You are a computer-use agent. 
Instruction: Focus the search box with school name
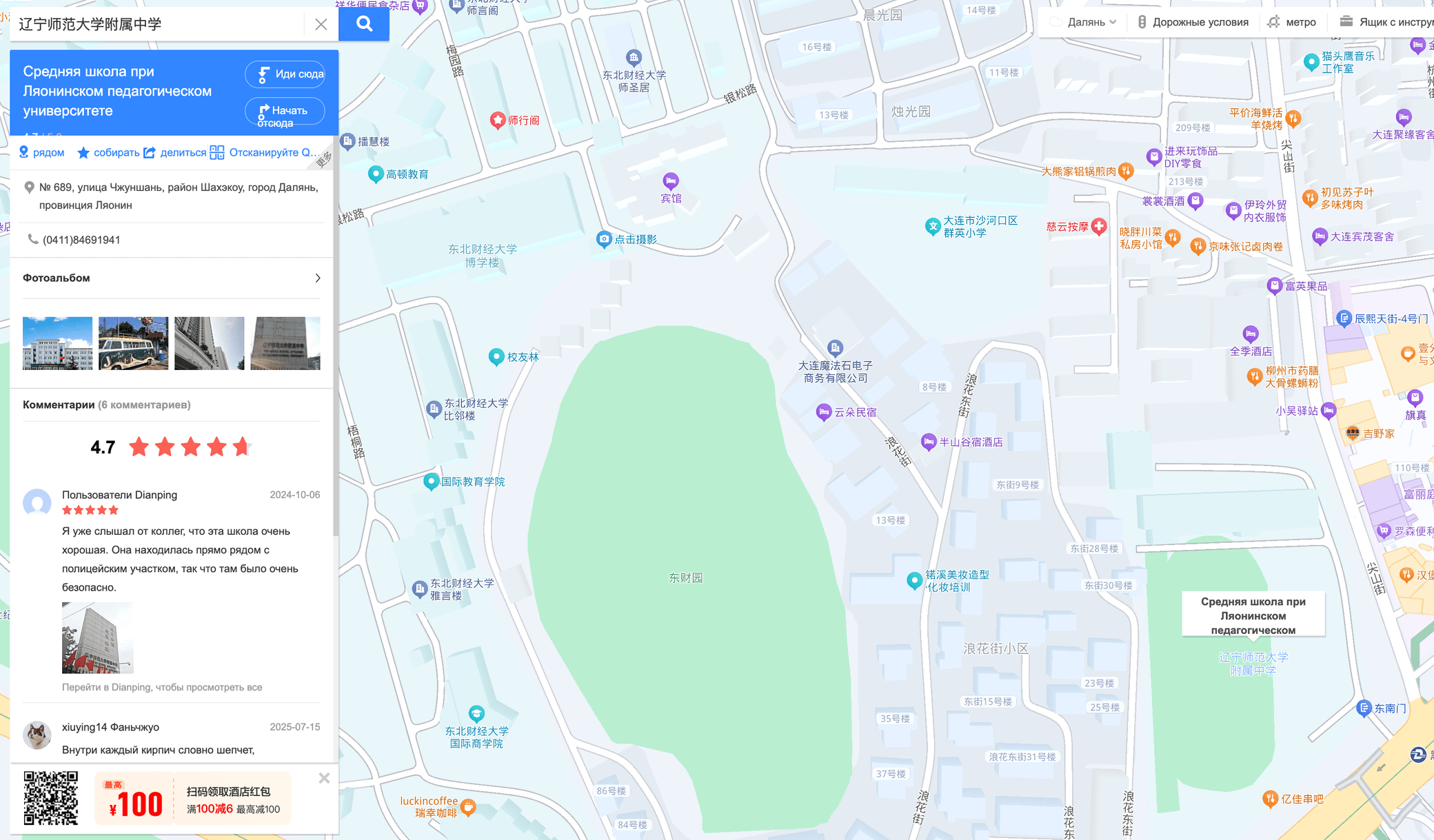click(x=159, y=25)
